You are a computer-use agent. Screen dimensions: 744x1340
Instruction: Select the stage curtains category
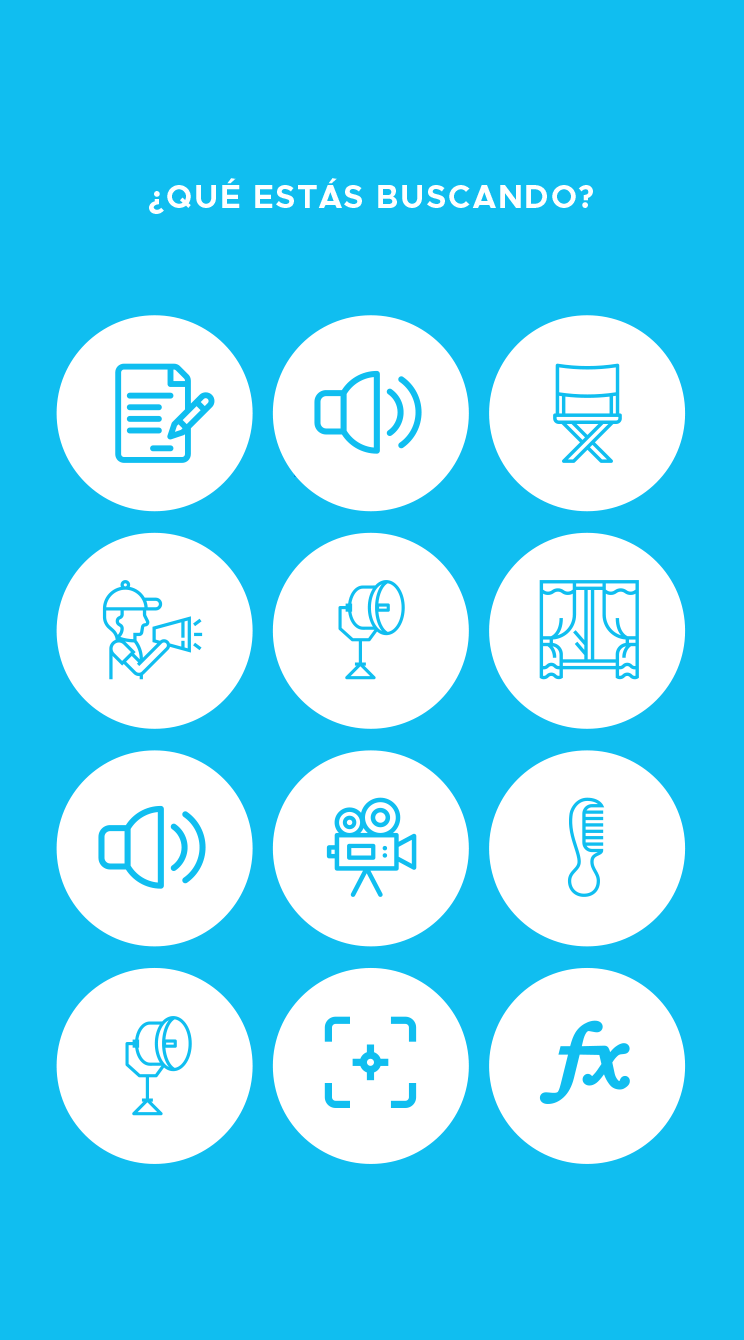[x=587, y=631]
